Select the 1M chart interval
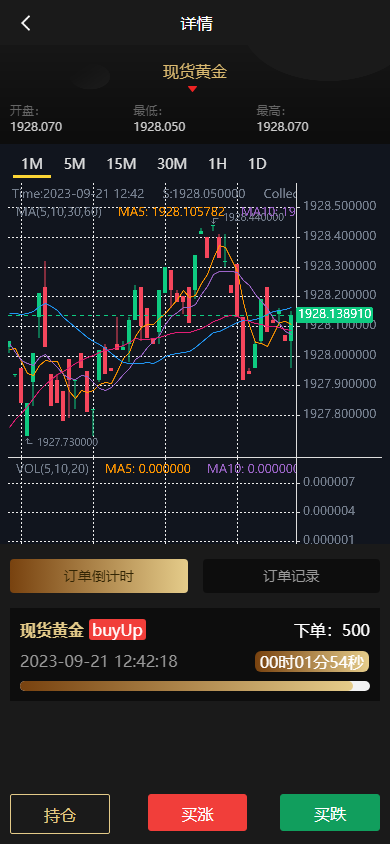The width and height of the screenshot is (390, 844). 32,164
